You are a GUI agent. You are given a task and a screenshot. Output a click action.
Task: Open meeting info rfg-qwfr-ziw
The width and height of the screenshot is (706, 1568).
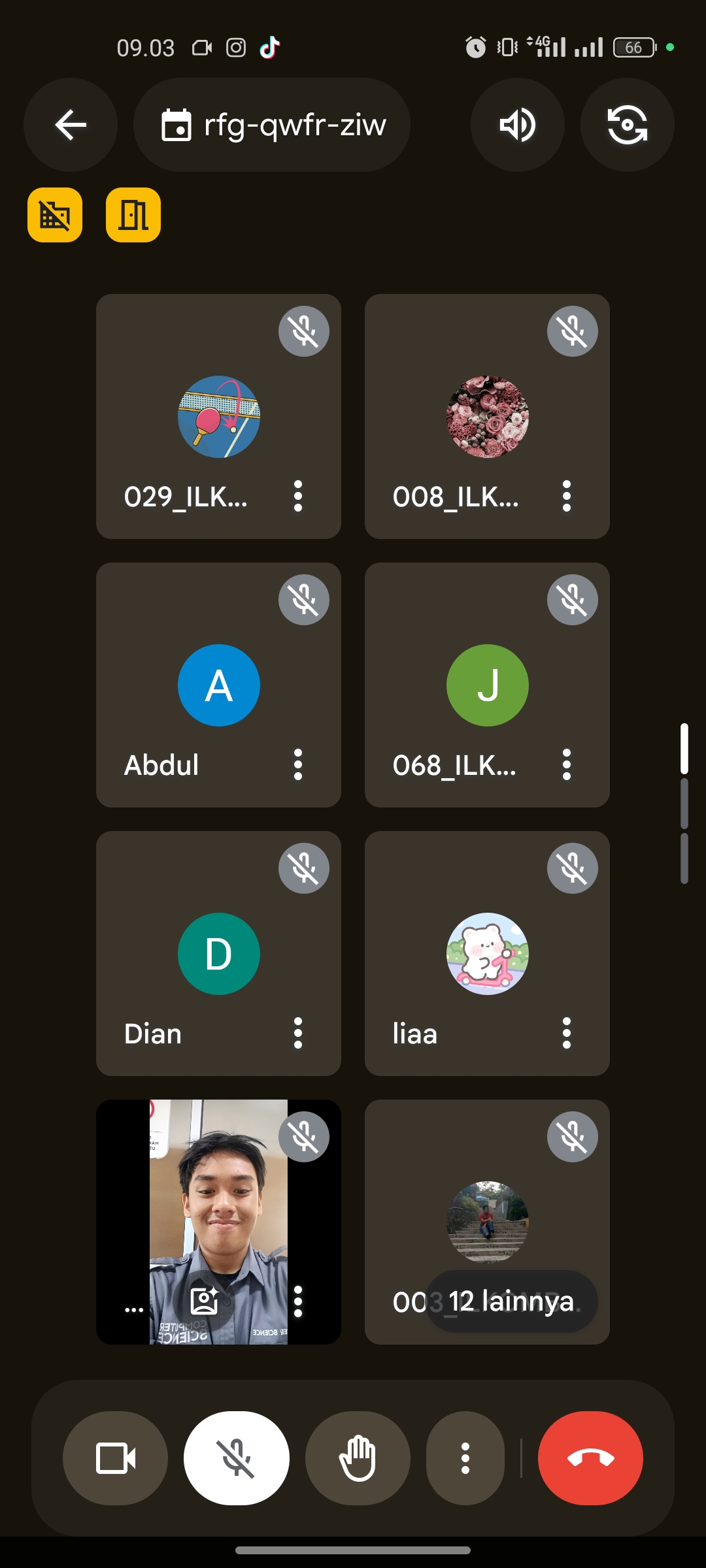tap(273, 125)
